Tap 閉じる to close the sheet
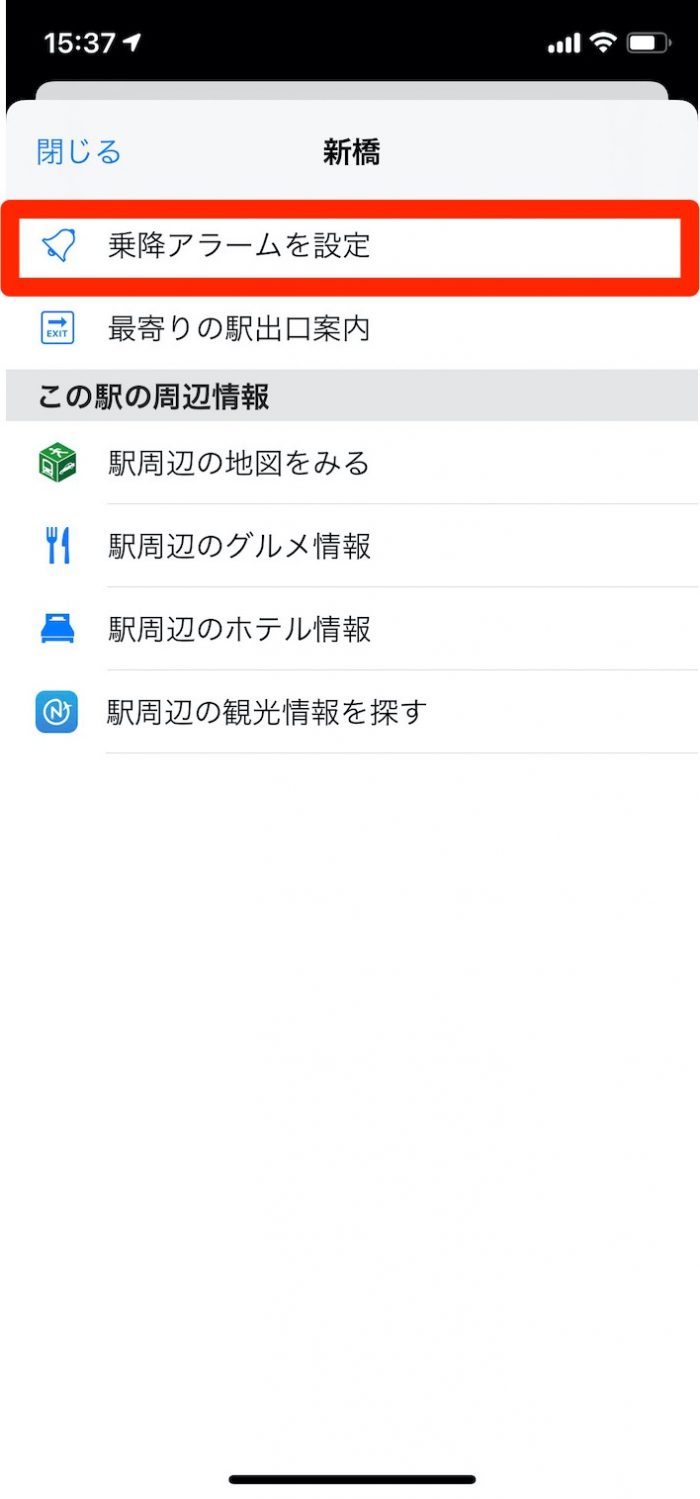 coord(79,152)
